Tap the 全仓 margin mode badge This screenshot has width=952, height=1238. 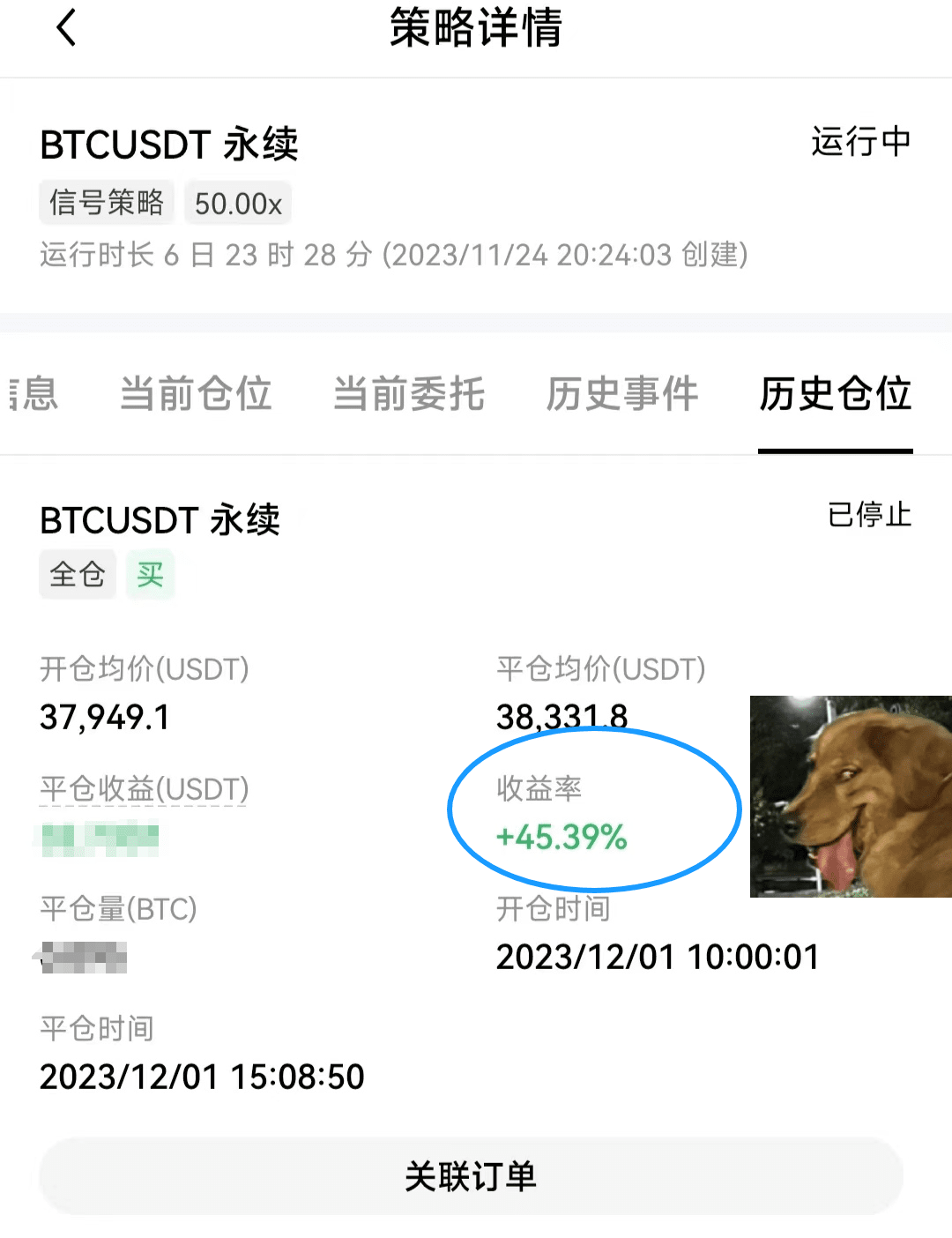coord(77,574)
